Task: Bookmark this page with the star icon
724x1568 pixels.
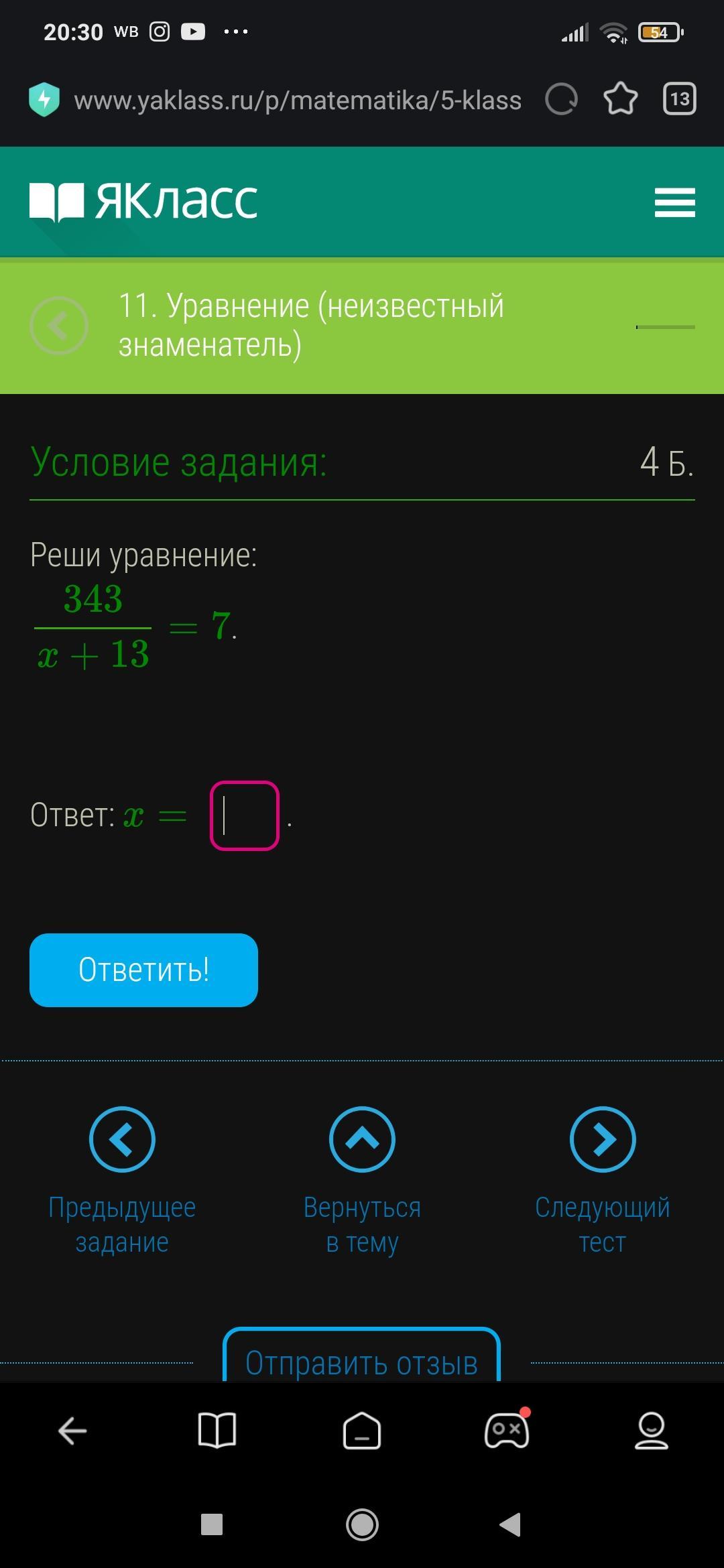Action: tap(620, 100)
